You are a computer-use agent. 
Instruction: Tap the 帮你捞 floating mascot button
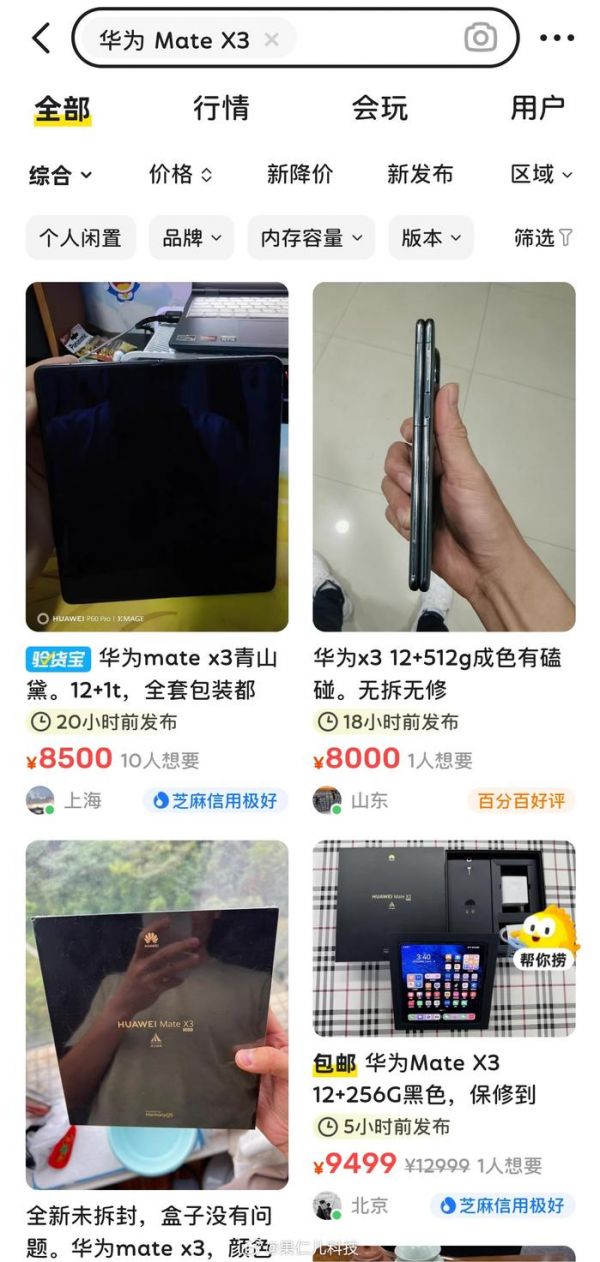pos(541,937)
